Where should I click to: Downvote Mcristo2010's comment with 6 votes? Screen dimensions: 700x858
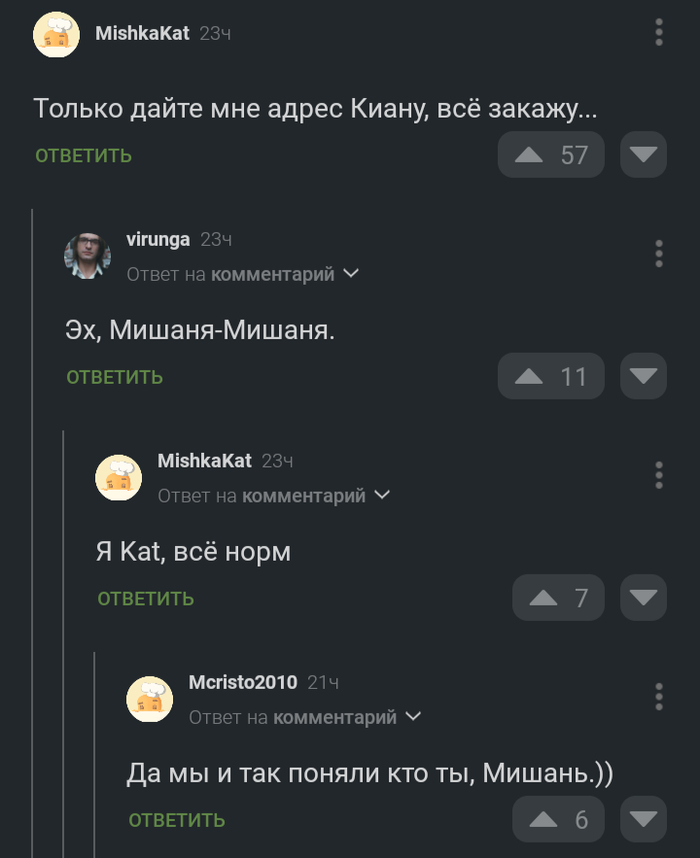[643, 820]
